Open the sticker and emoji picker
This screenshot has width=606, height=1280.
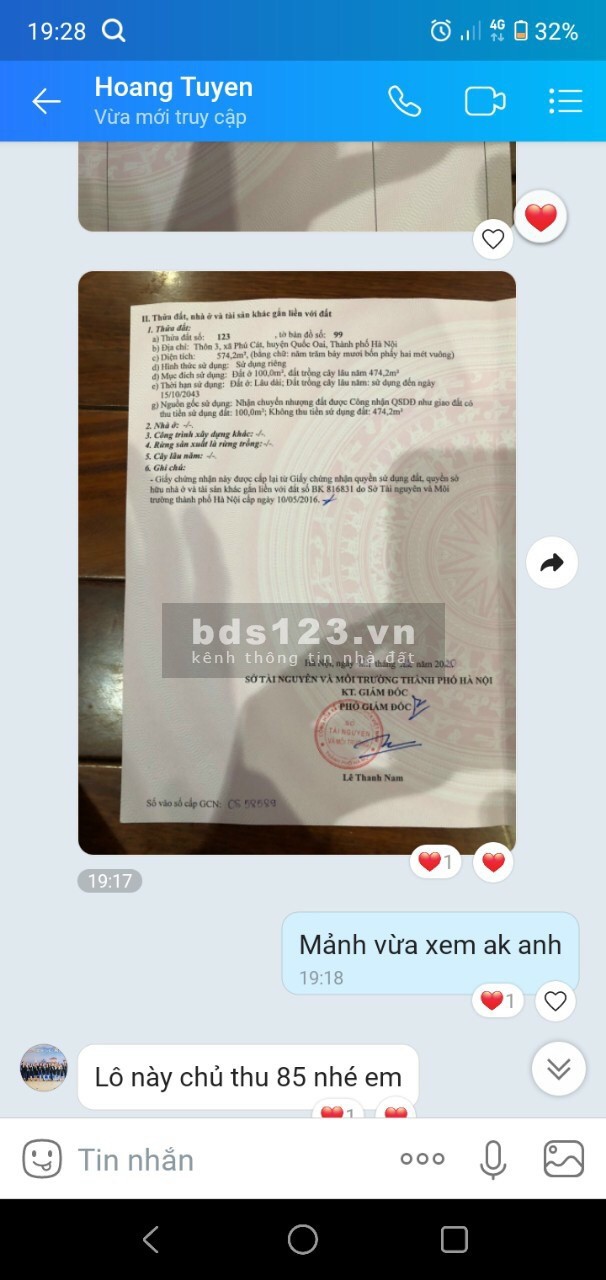tap(42, 1159)
